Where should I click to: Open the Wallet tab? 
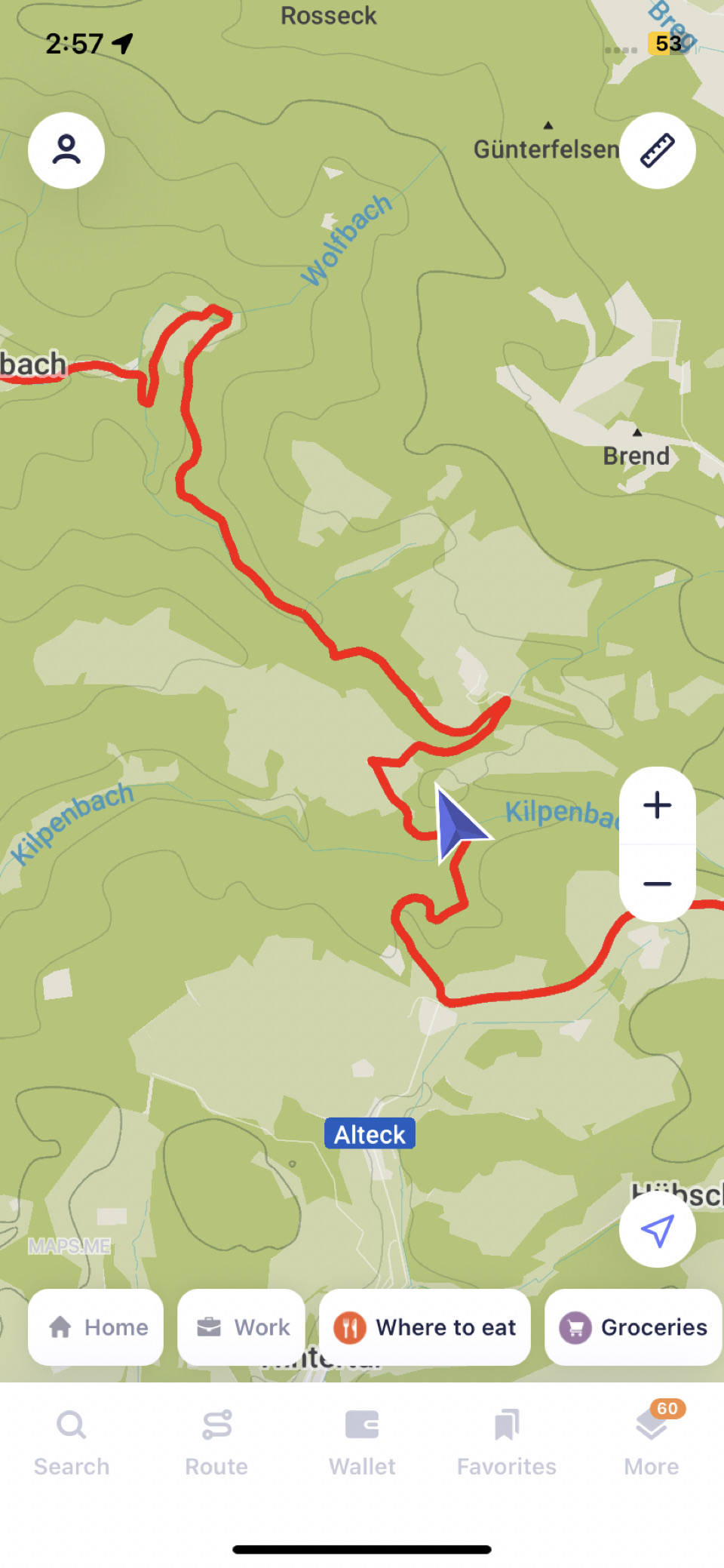pos(362,1443)
